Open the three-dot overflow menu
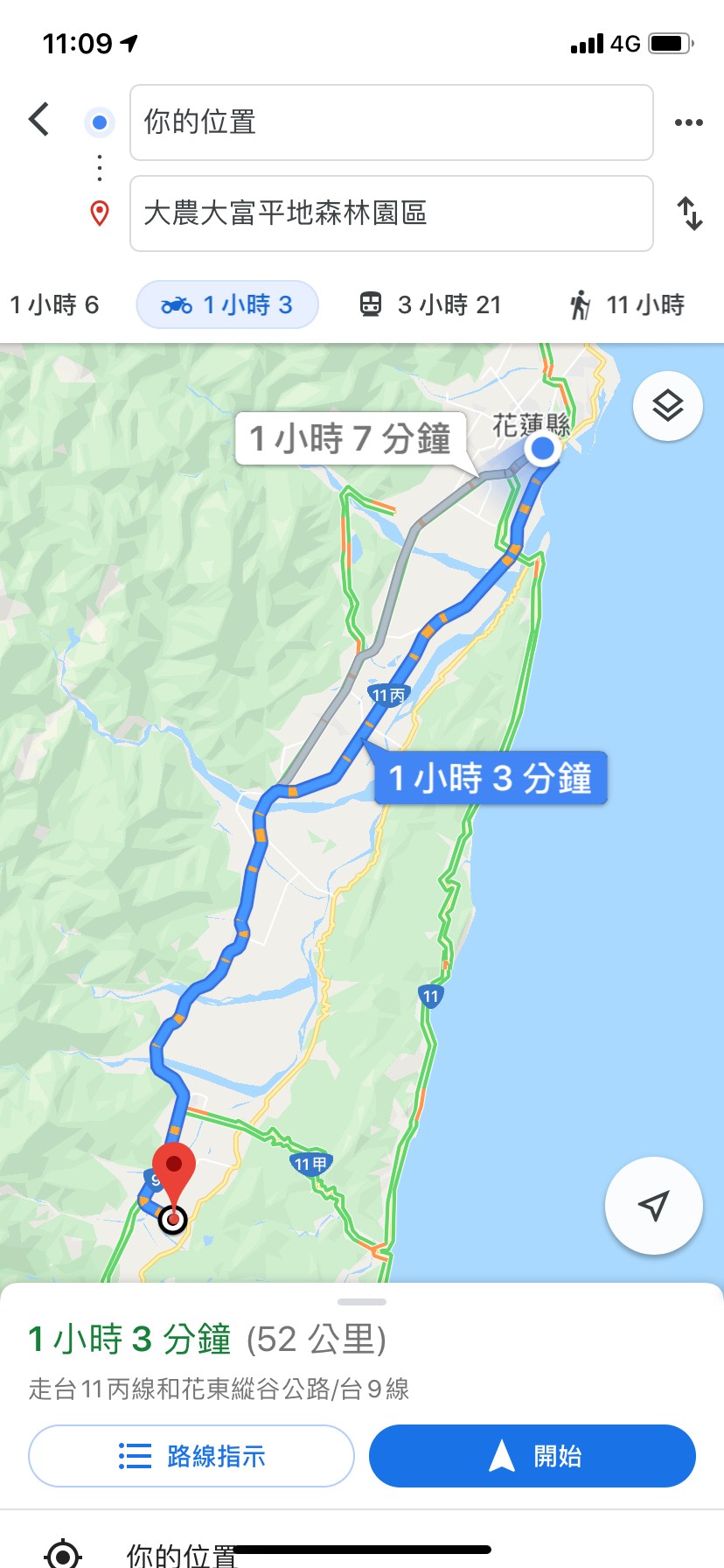Screen dimensions: 724x1568 coord(688,122)
